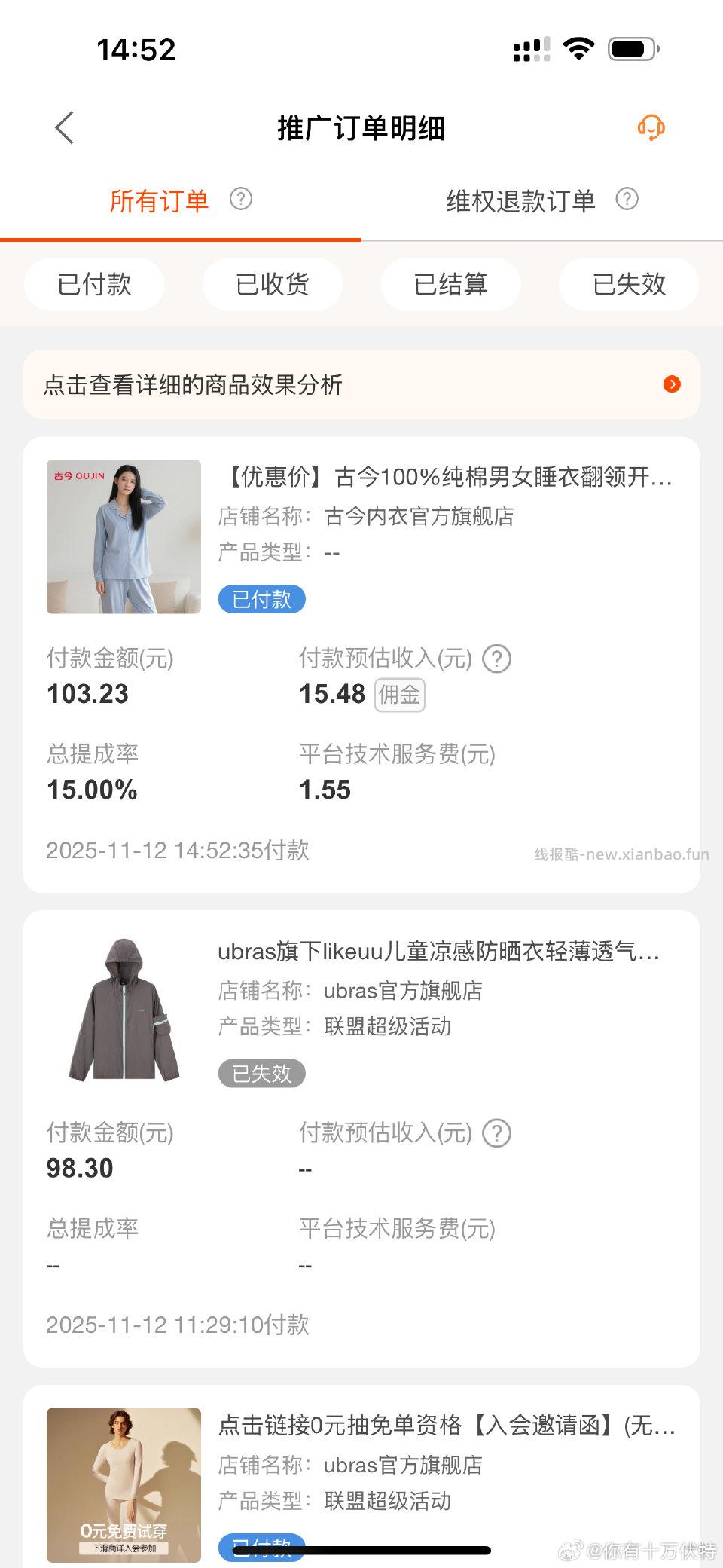The width and height of the screenshot is (723, 1568).
Task: Enable the 已失效 order filter
Action: pos(628,284)
